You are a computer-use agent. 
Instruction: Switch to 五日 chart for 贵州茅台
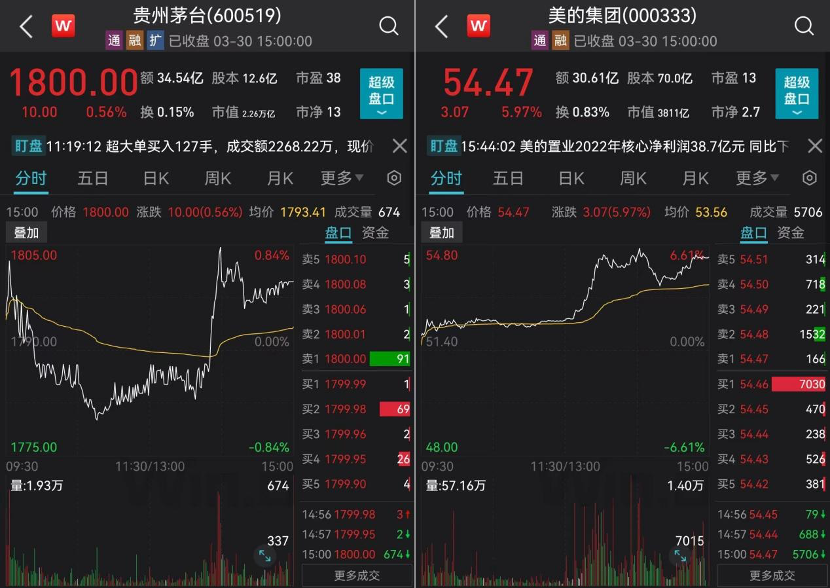(x=93, y=179)
